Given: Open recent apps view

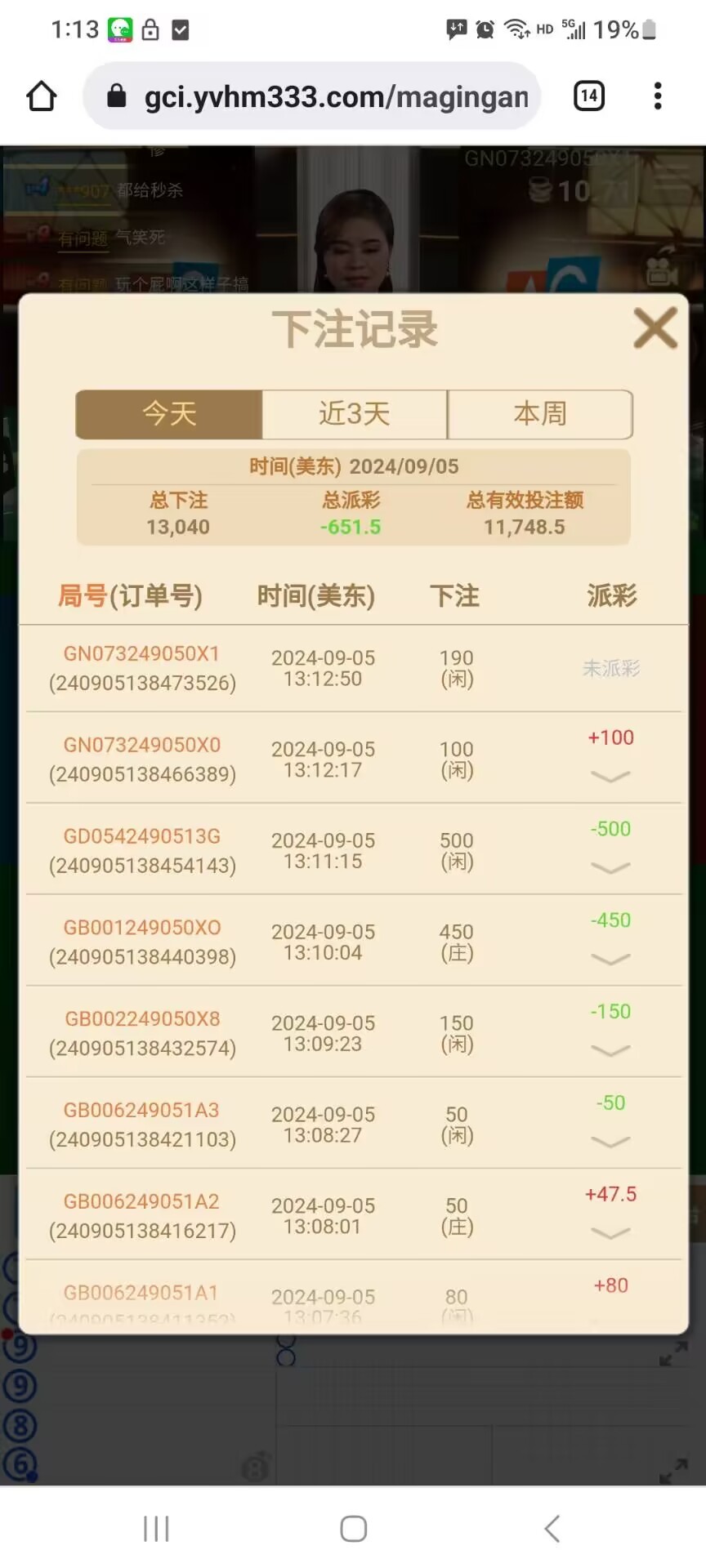Looking at the screenshot, I should [x=156, y=1529].
